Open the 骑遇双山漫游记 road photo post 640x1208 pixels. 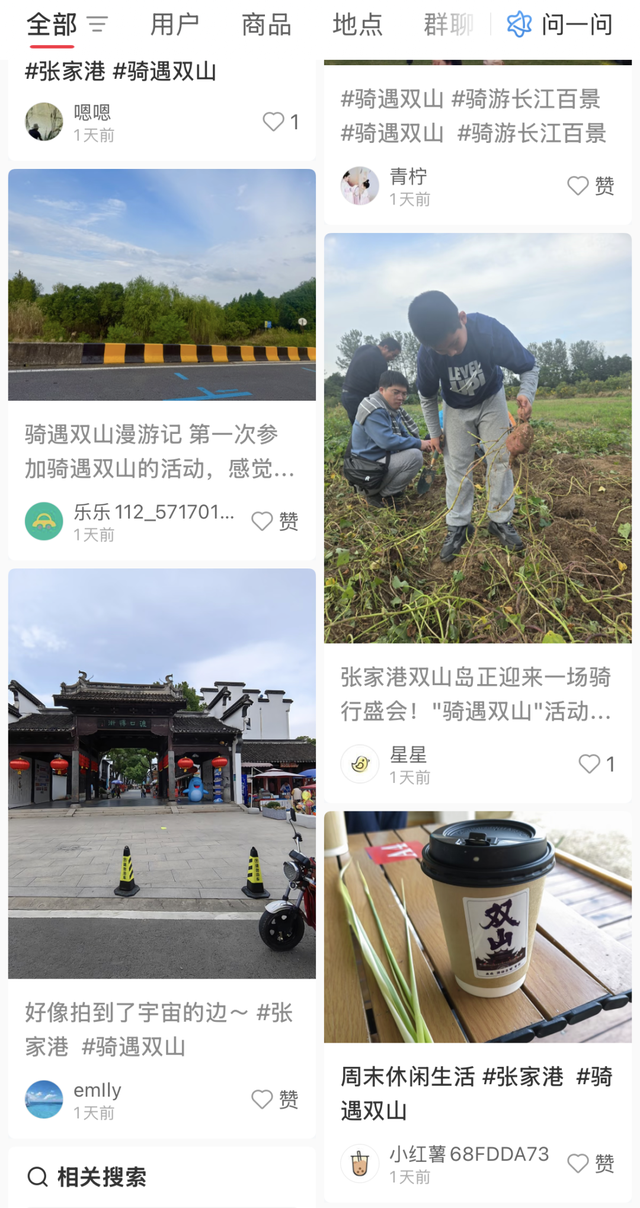(162, 285)
